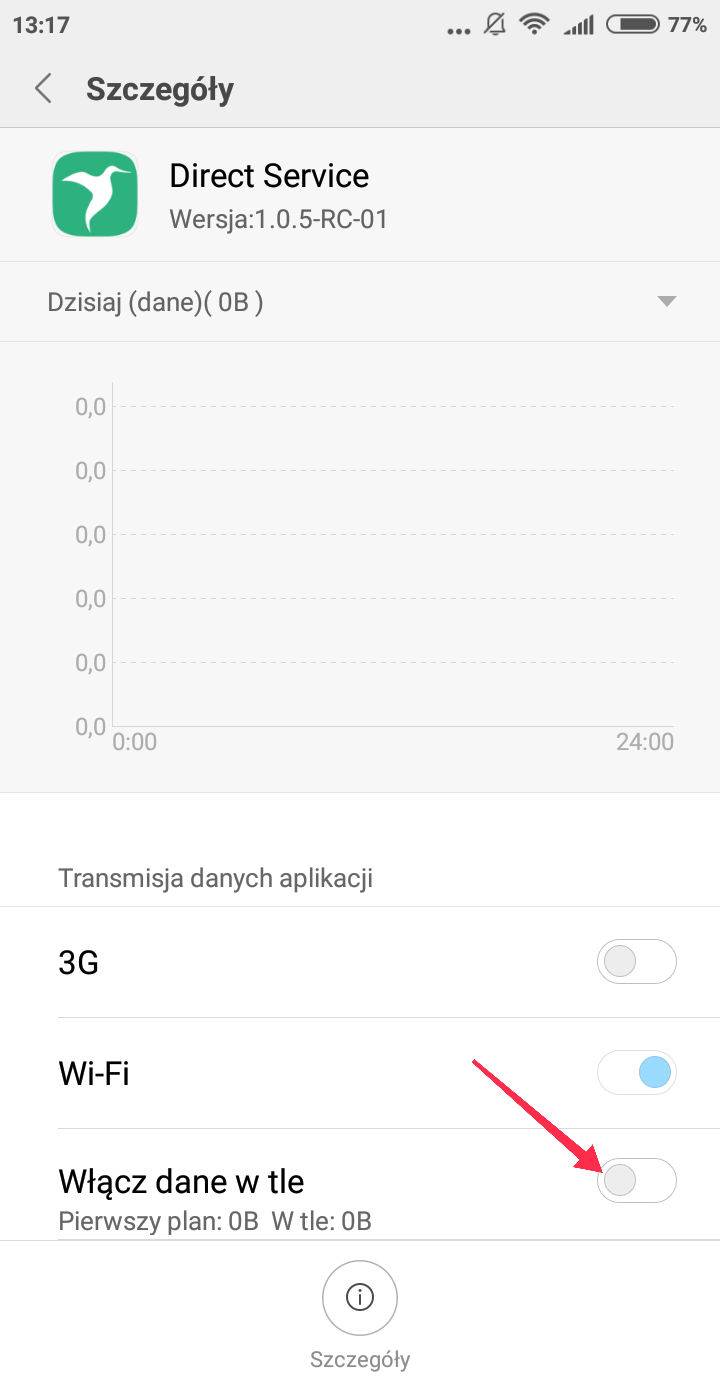Expand the Dzisiaj (dane) period dropdown
Image resolution: width=720 pixels, height=1386 pixels.
click(x=666, y=301)
